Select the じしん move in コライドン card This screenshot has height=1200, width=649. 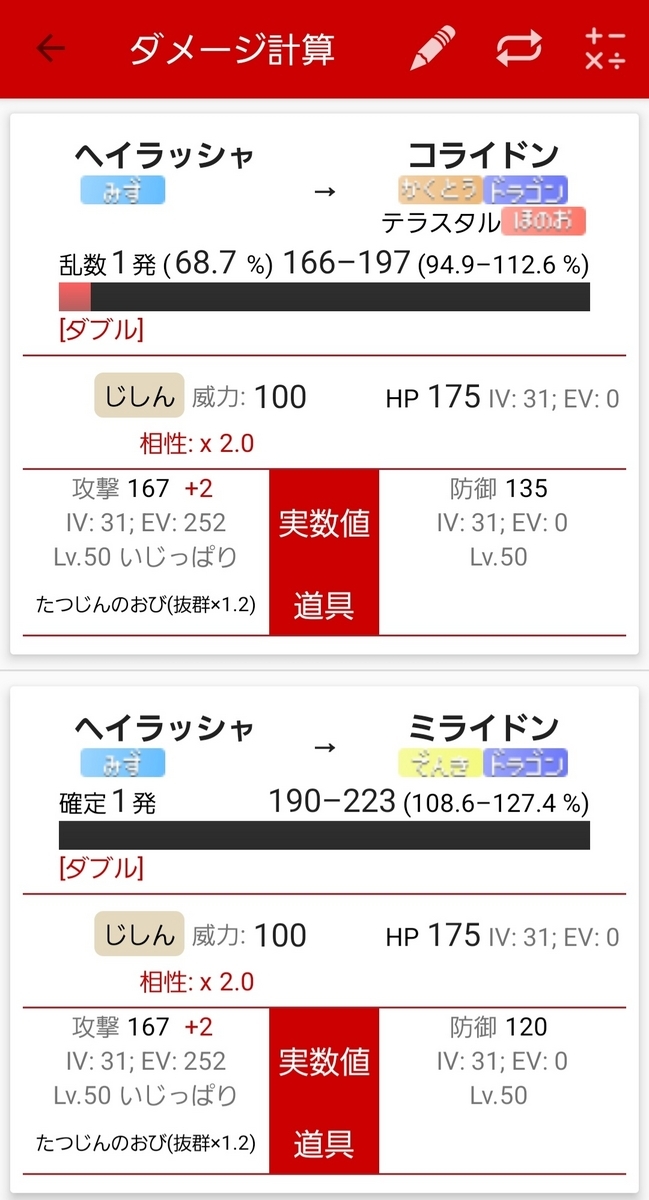(x=140, y=396)
